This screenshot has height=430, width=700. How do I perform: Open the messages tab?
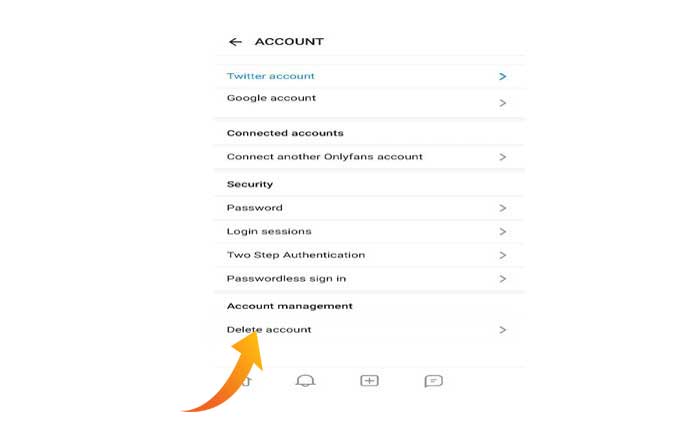pyautogui.click(x=433, y=381)
